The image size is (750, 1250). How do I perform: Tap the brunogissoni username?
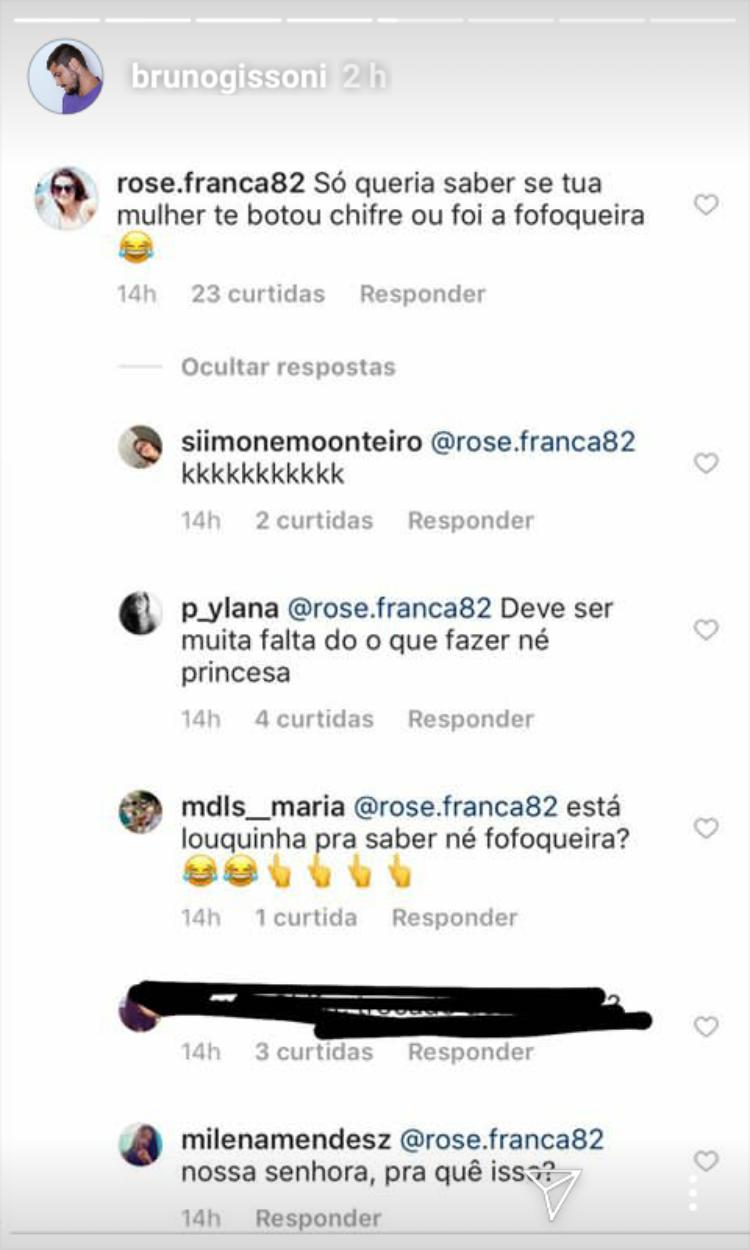[x=229, y=78]
